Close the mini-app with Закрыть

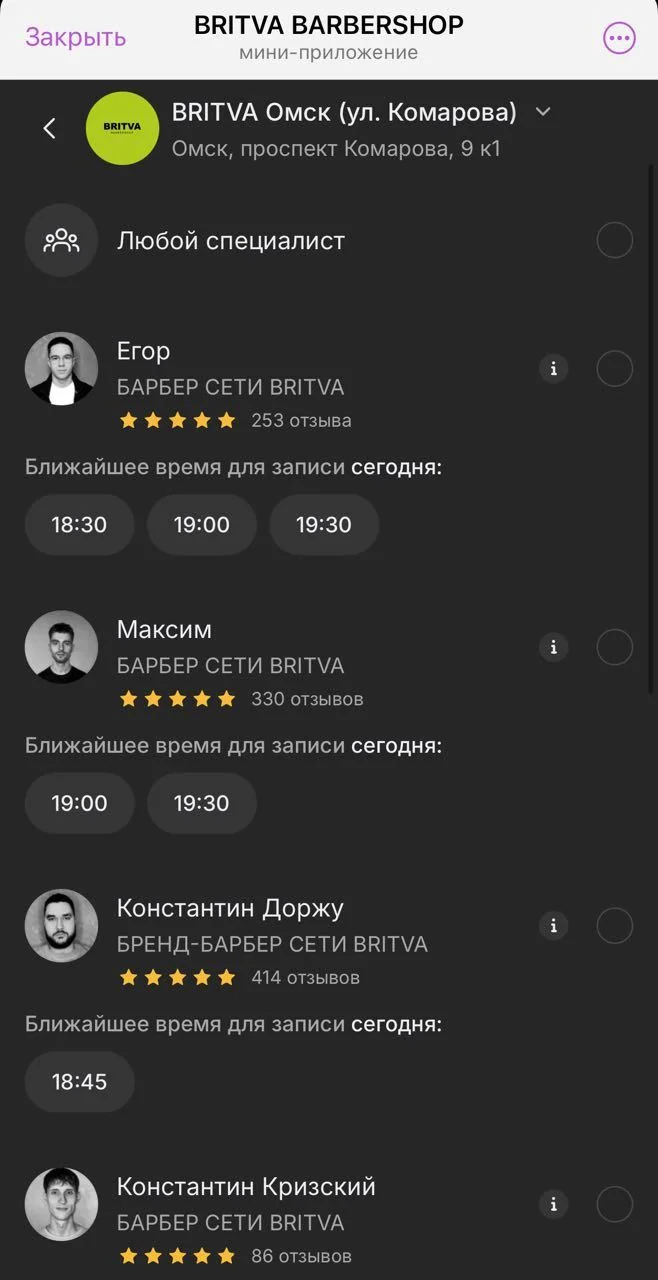(76, 38)
